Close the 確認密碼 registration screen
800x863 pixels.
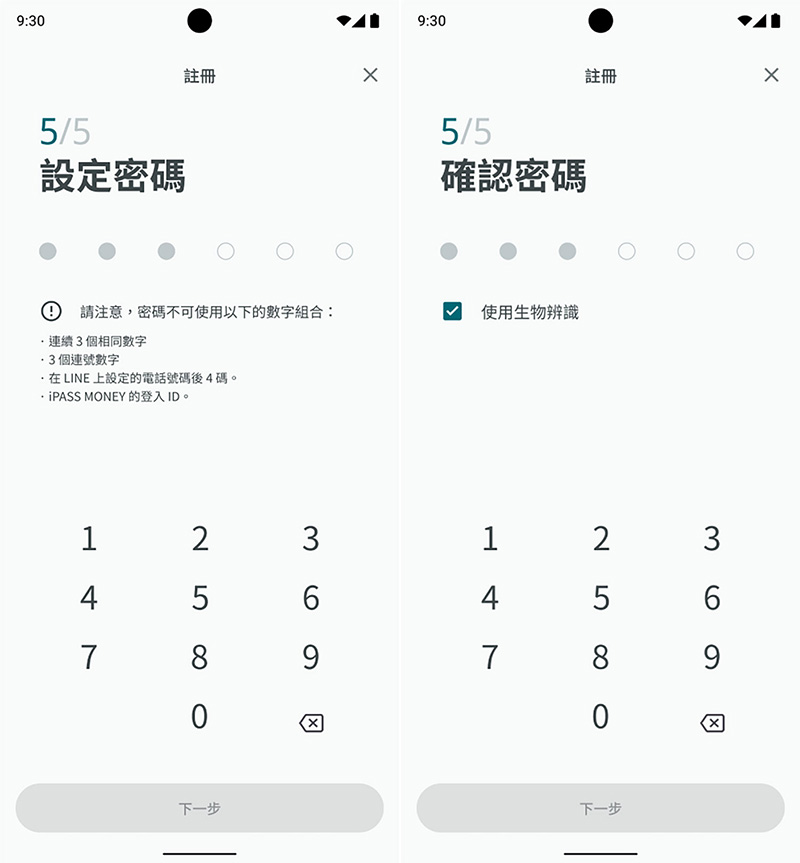tap(771, 75)
